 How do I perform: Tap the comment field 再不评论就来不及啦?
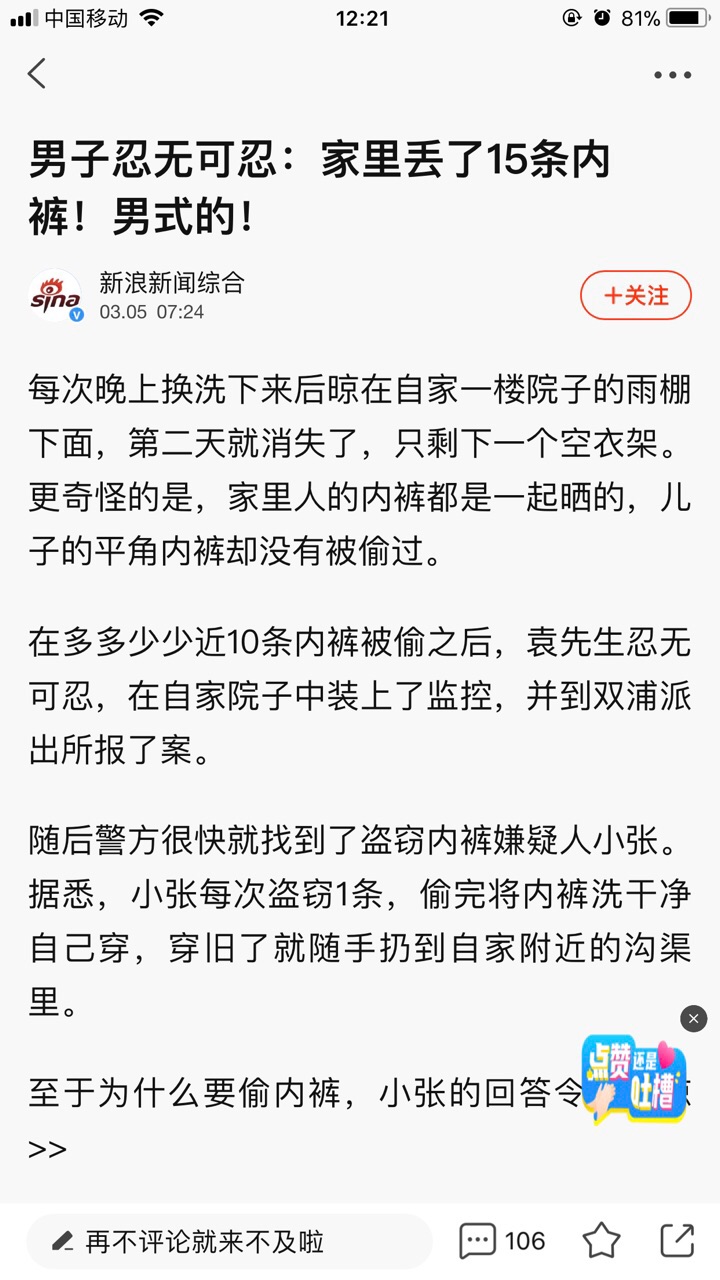230,1242
